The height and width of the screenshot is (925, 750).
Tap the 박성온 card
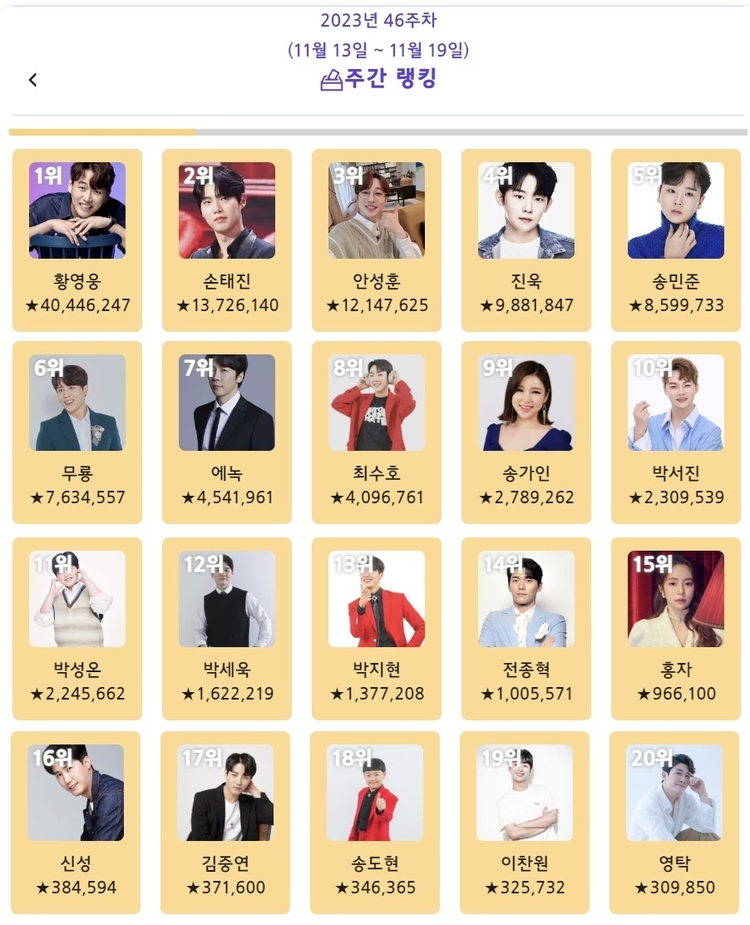(x=77, y=628)
